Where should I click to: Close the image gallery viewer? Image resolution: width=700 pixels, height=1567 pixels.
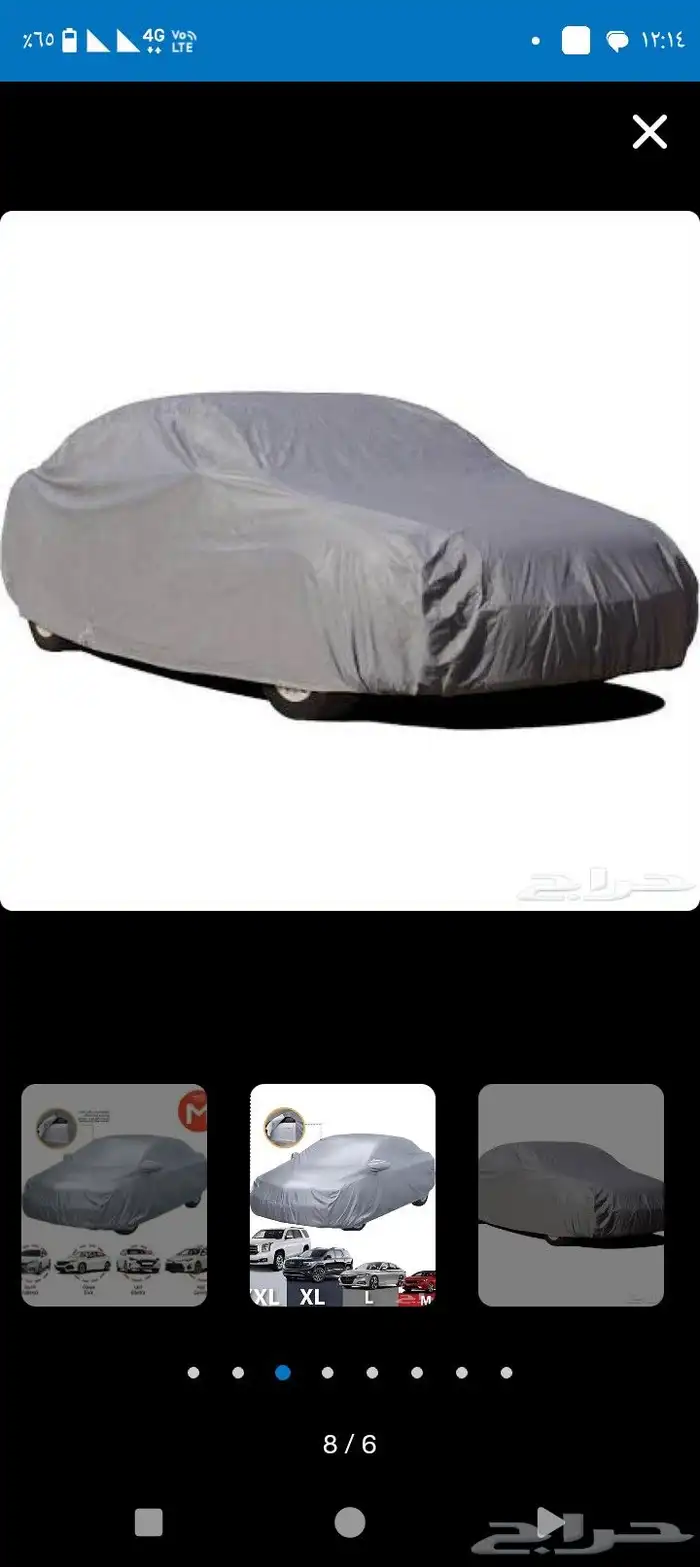pos(649,132)
